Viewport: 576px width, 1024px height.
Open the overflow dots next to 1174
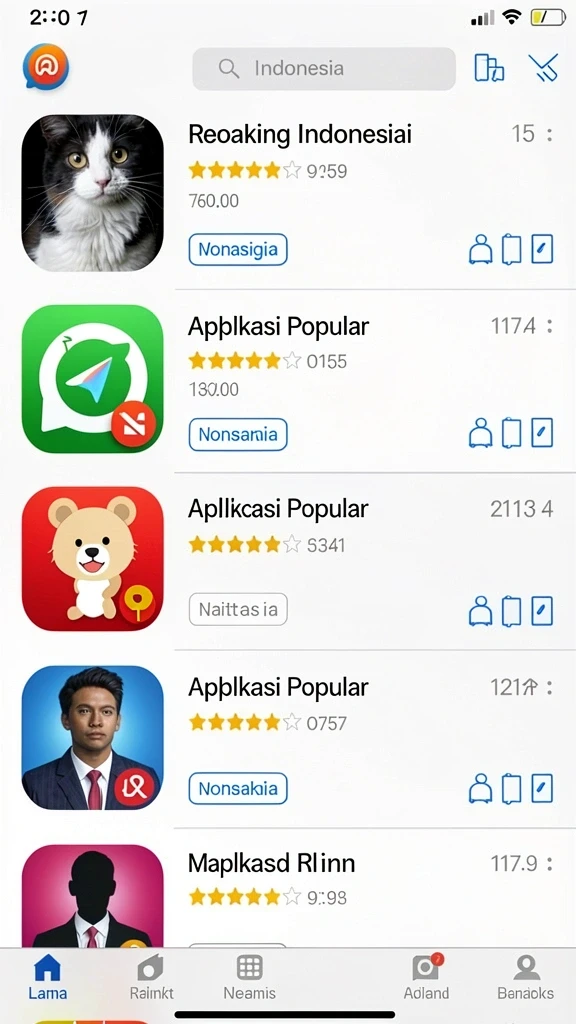click(x=550, y=326)
